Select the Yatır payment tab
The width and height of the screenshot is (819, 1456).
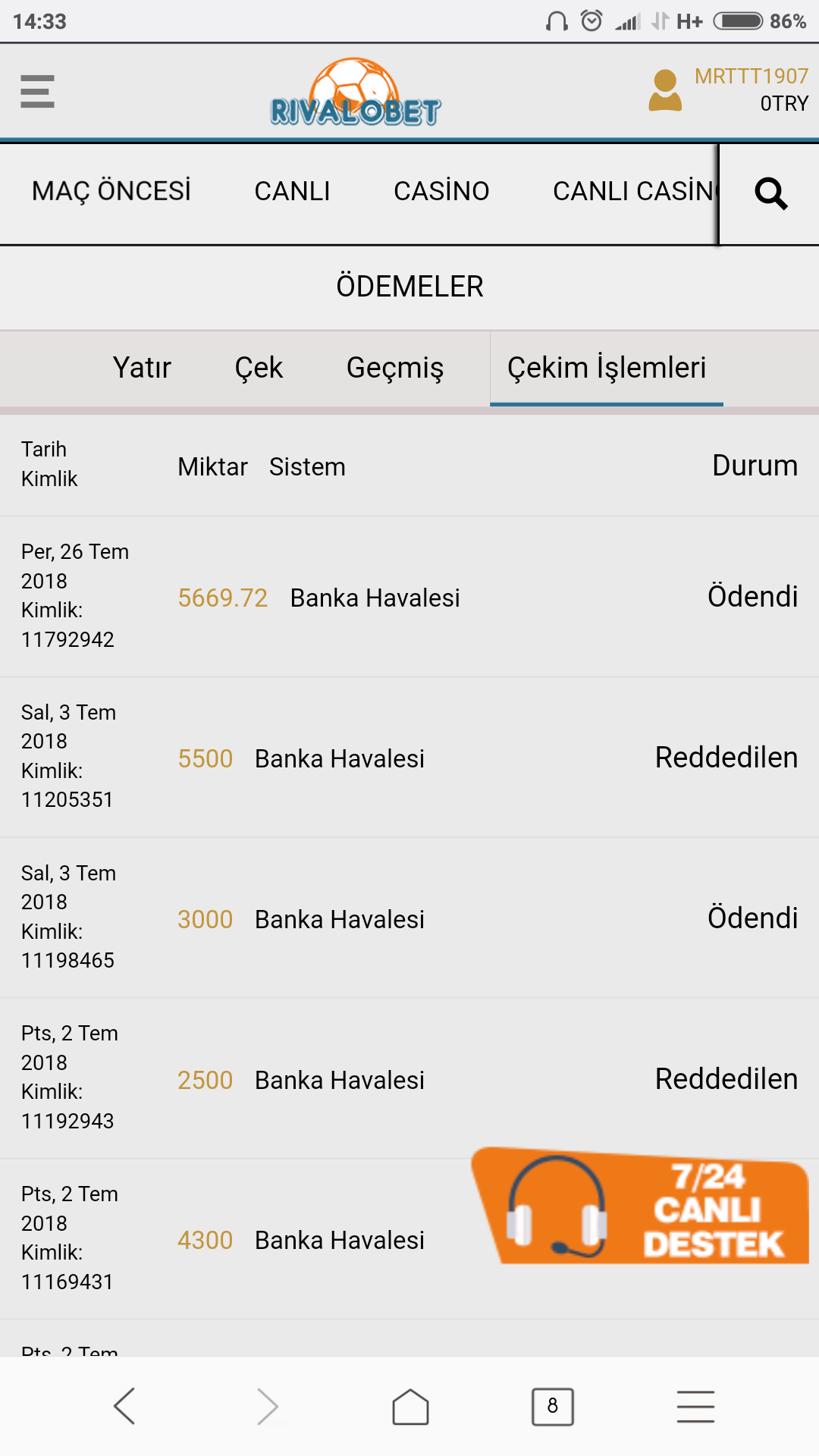(x=142, y=368)
